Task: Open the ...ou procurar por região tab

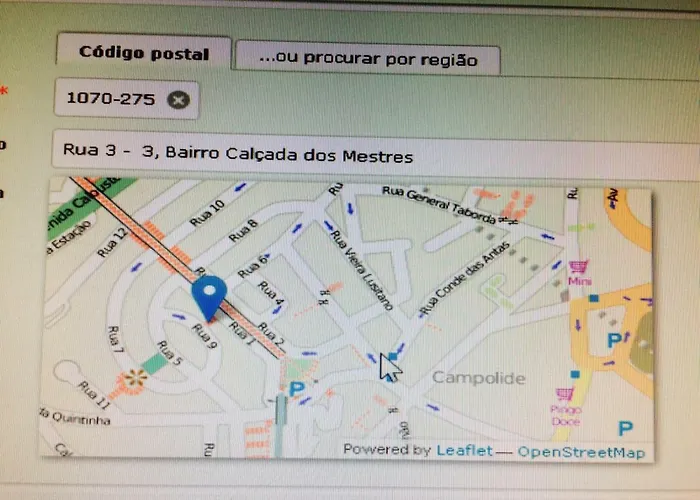Action: 367,59
